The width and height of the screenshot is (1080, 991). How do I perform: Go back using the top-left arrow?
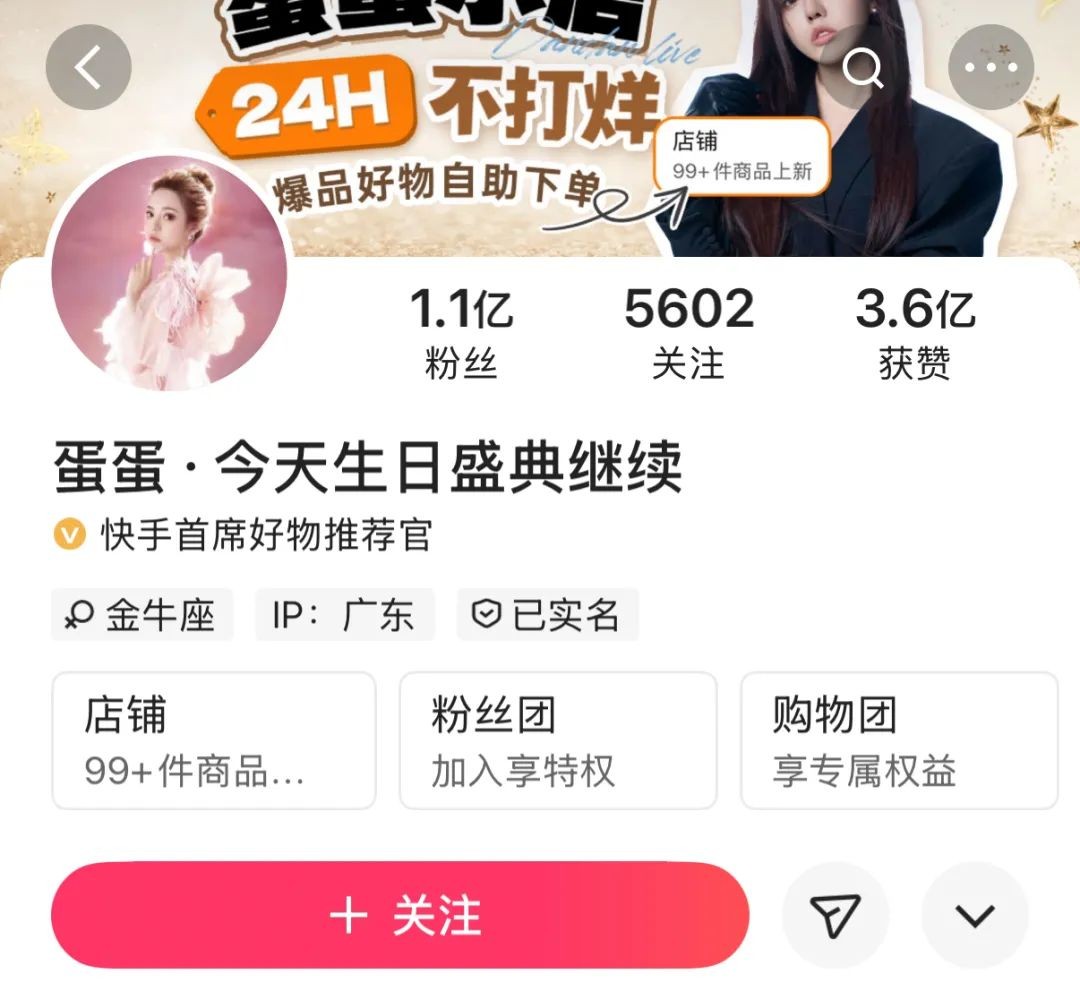pos(88,67)
